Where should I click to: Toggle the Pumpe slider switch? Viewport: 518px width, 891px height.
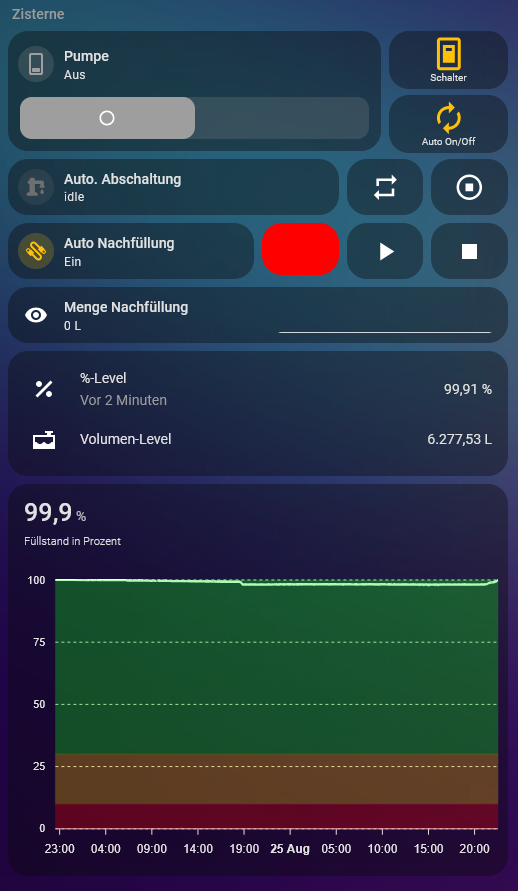[x=194, y=118]
